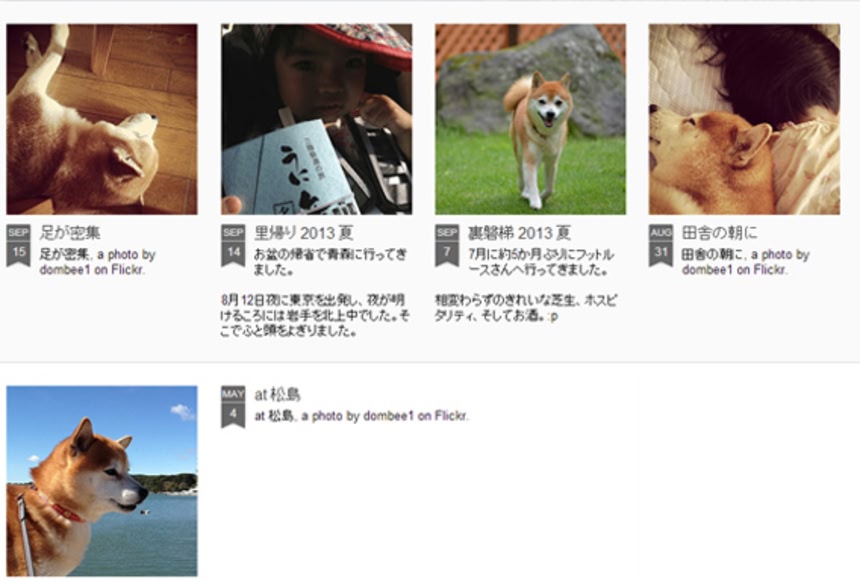Open the 田舎の朝に photo tile

(744, 119)
